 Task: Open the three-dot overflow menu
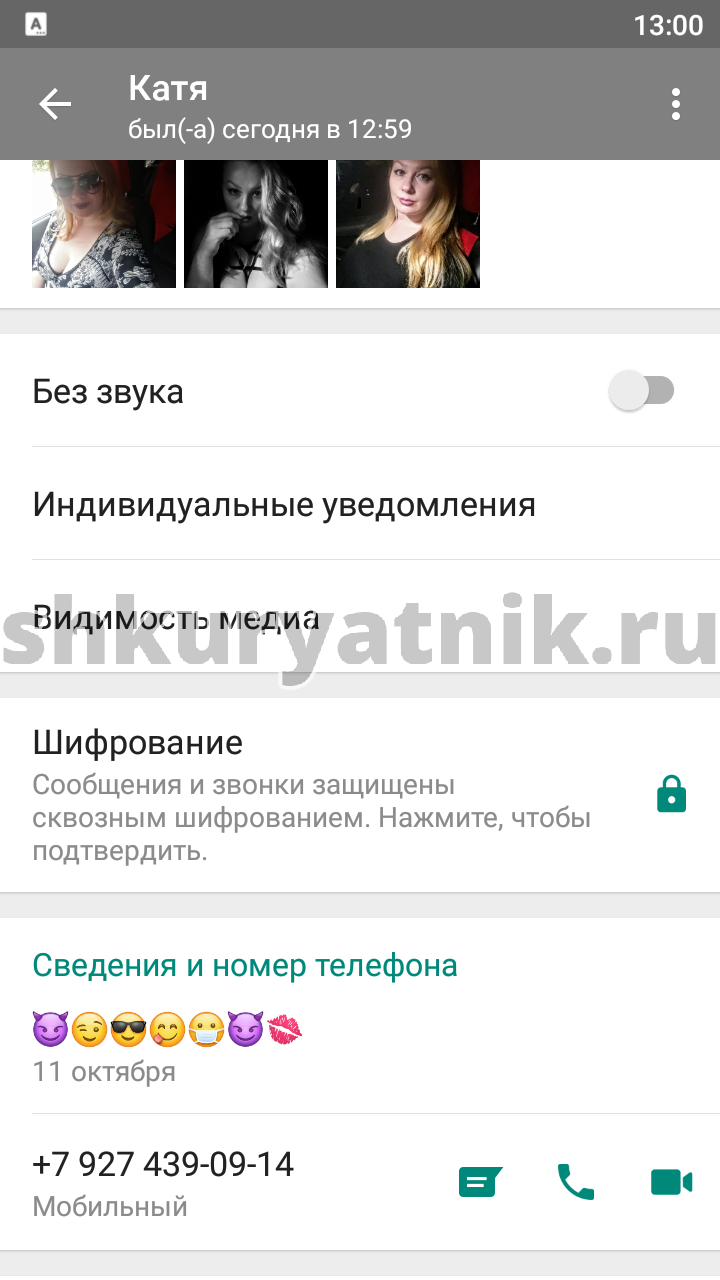tap(676, 104)
